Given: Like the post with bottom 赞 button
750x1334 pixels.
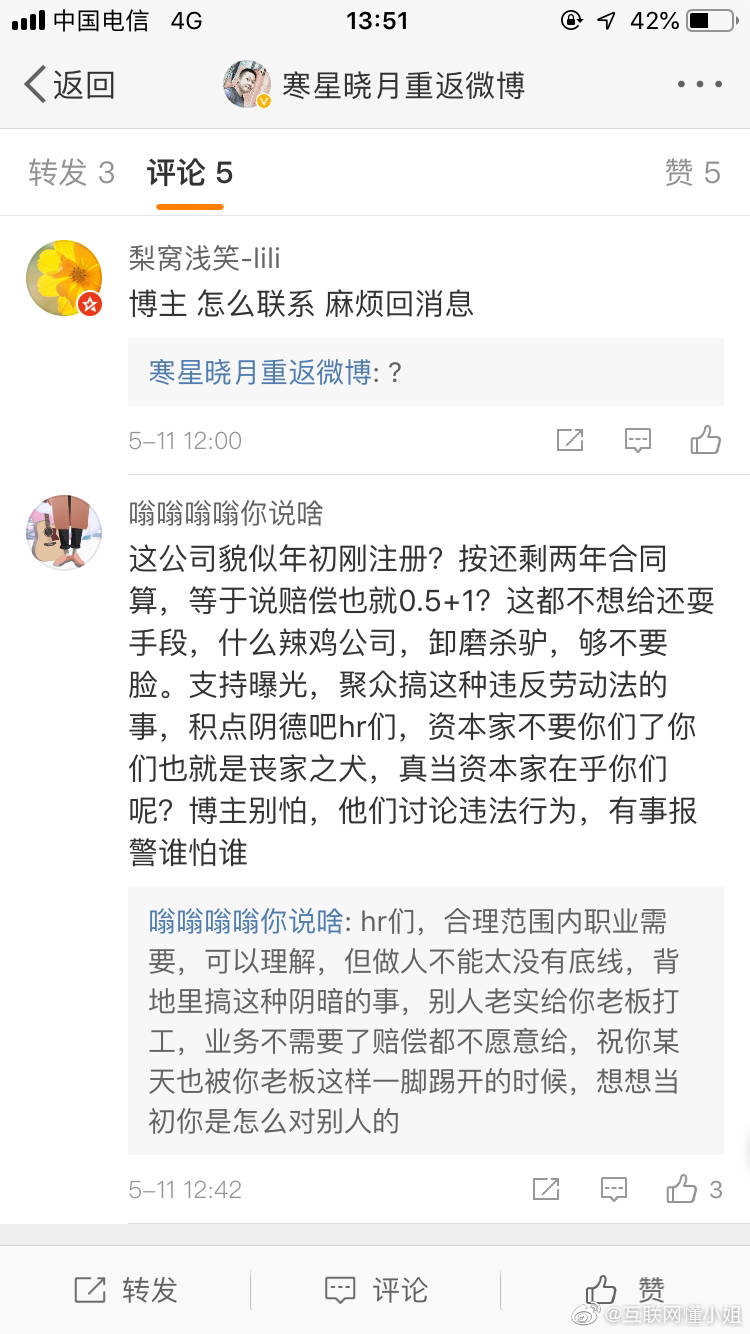Looking at the screenshot, I should click(x=625, y=1290).
